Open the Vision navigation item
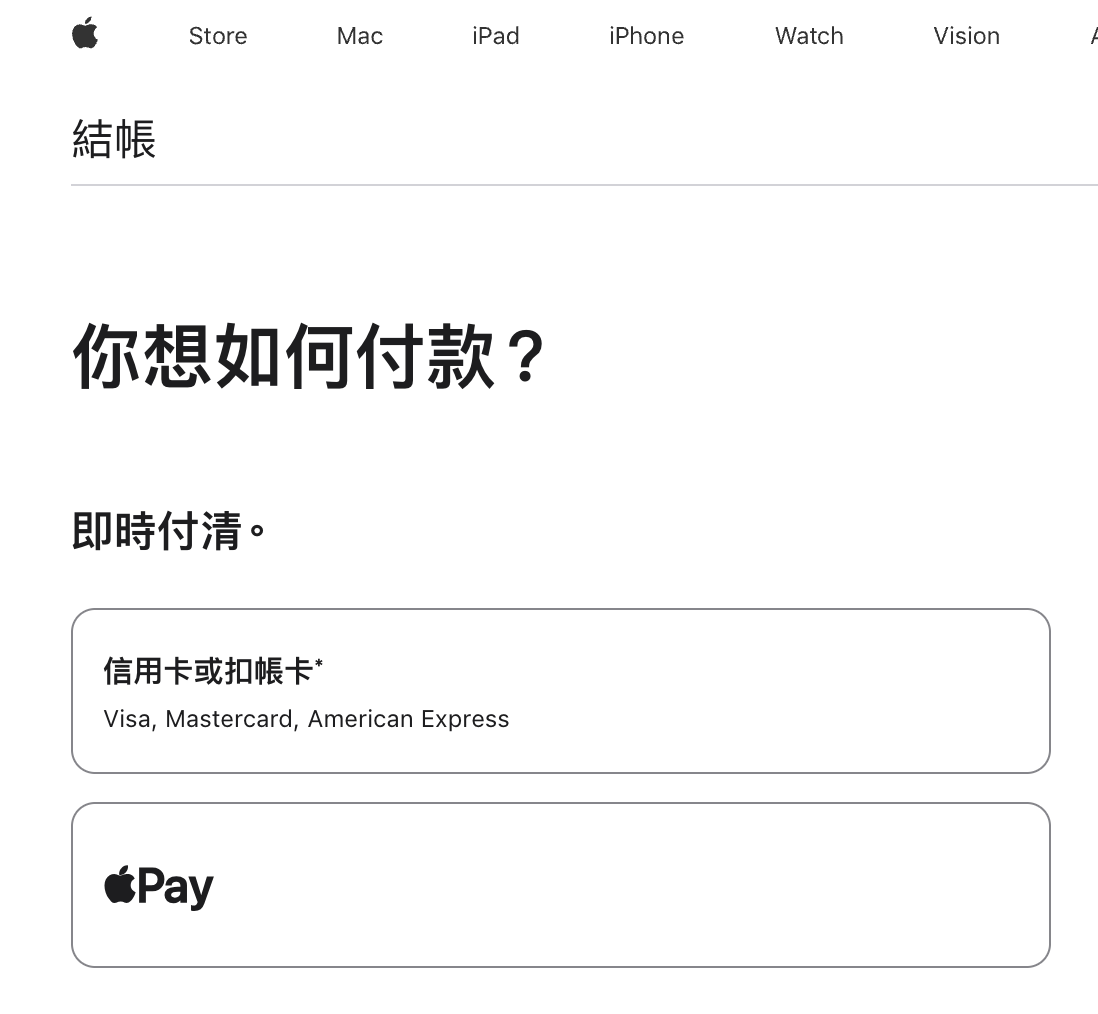1098x1014 pixels. pos(966,36)
